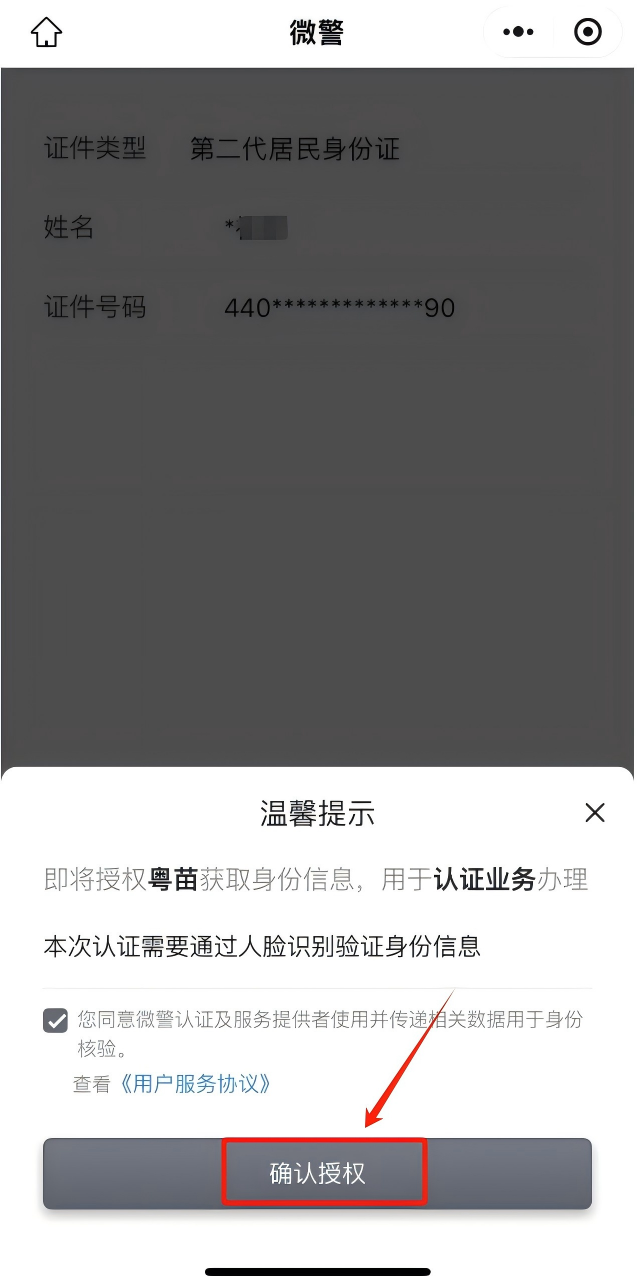Open the 用户服务协议 link
Image resolution: width=637 pixels, height=1288 pixels.
195,1084
